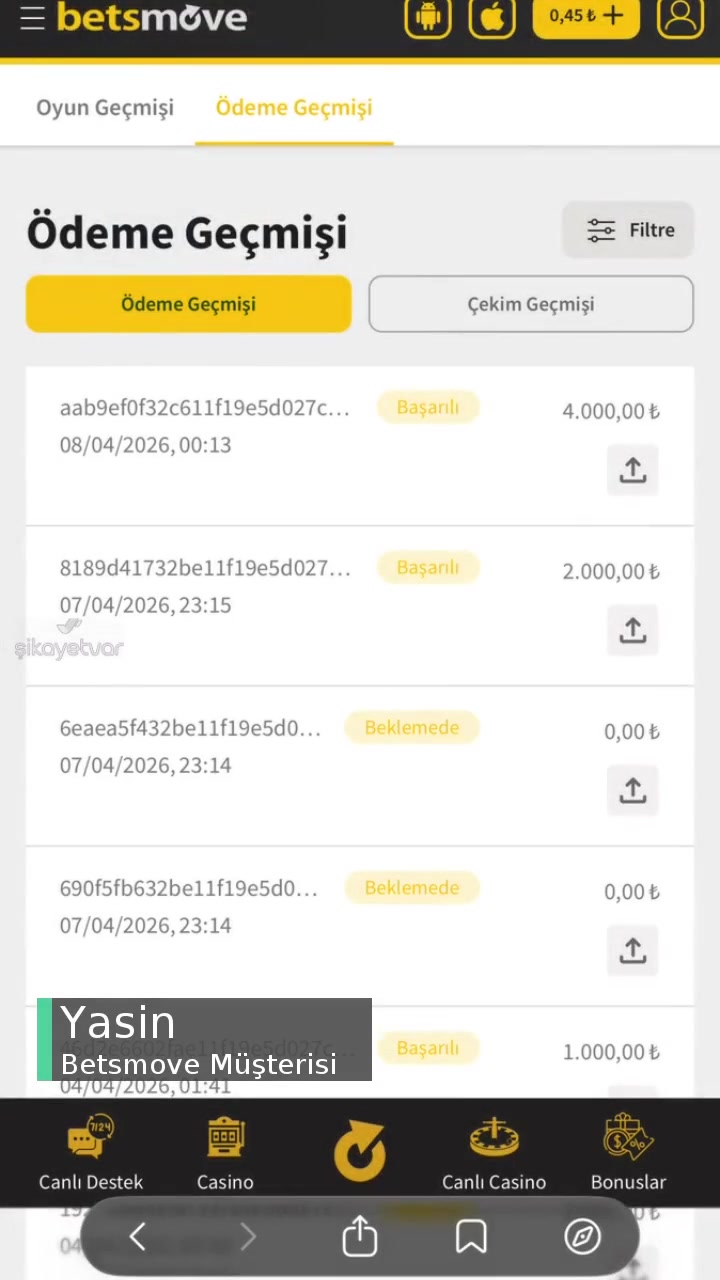
Task: Open the Casino slot machine icon
Action: [225, 1140]
